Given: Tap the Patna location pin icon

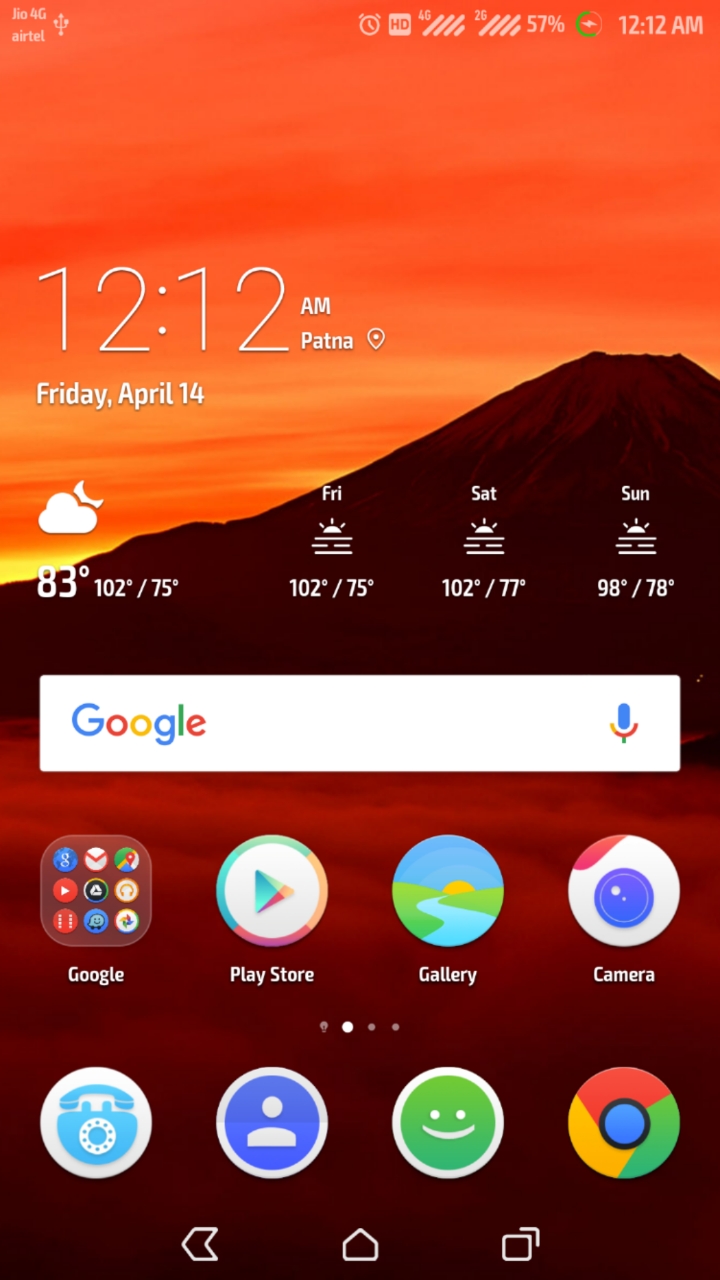Looking at the screenshot, I should click(x=376, y=339).
